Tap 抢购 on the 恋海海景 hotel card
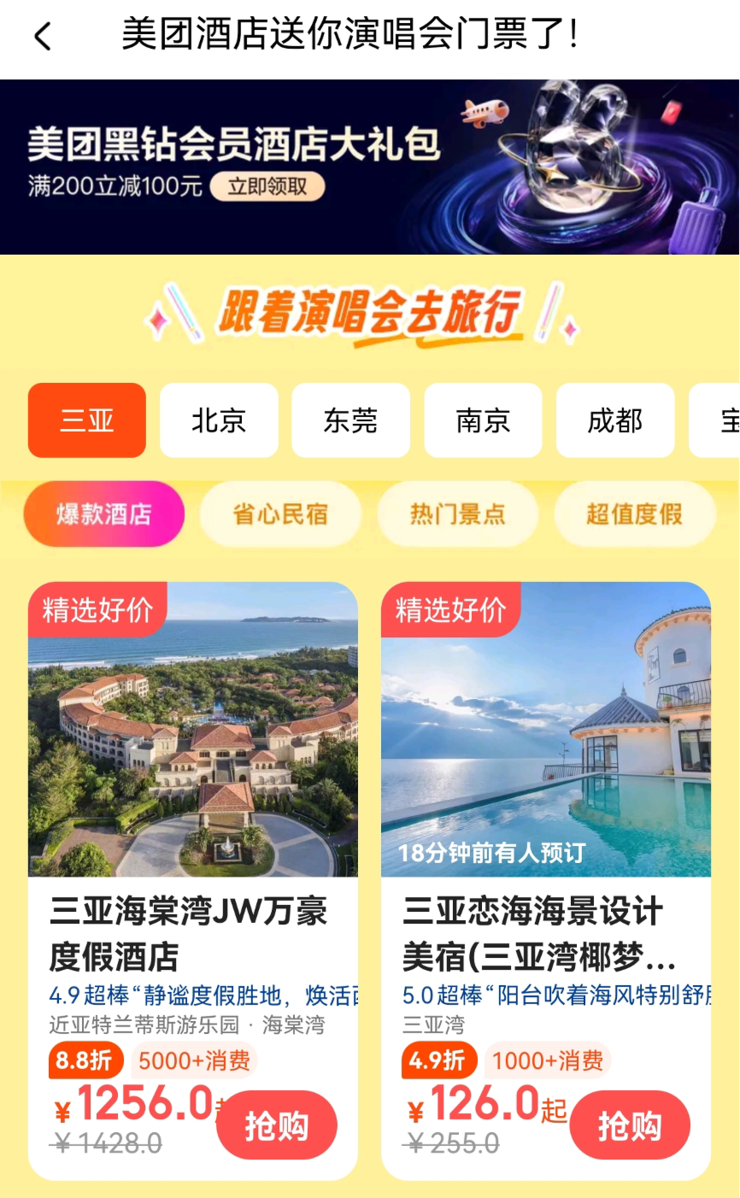Image resolution: width=740 pixels, height=1198 pixels. point(629,1125)
